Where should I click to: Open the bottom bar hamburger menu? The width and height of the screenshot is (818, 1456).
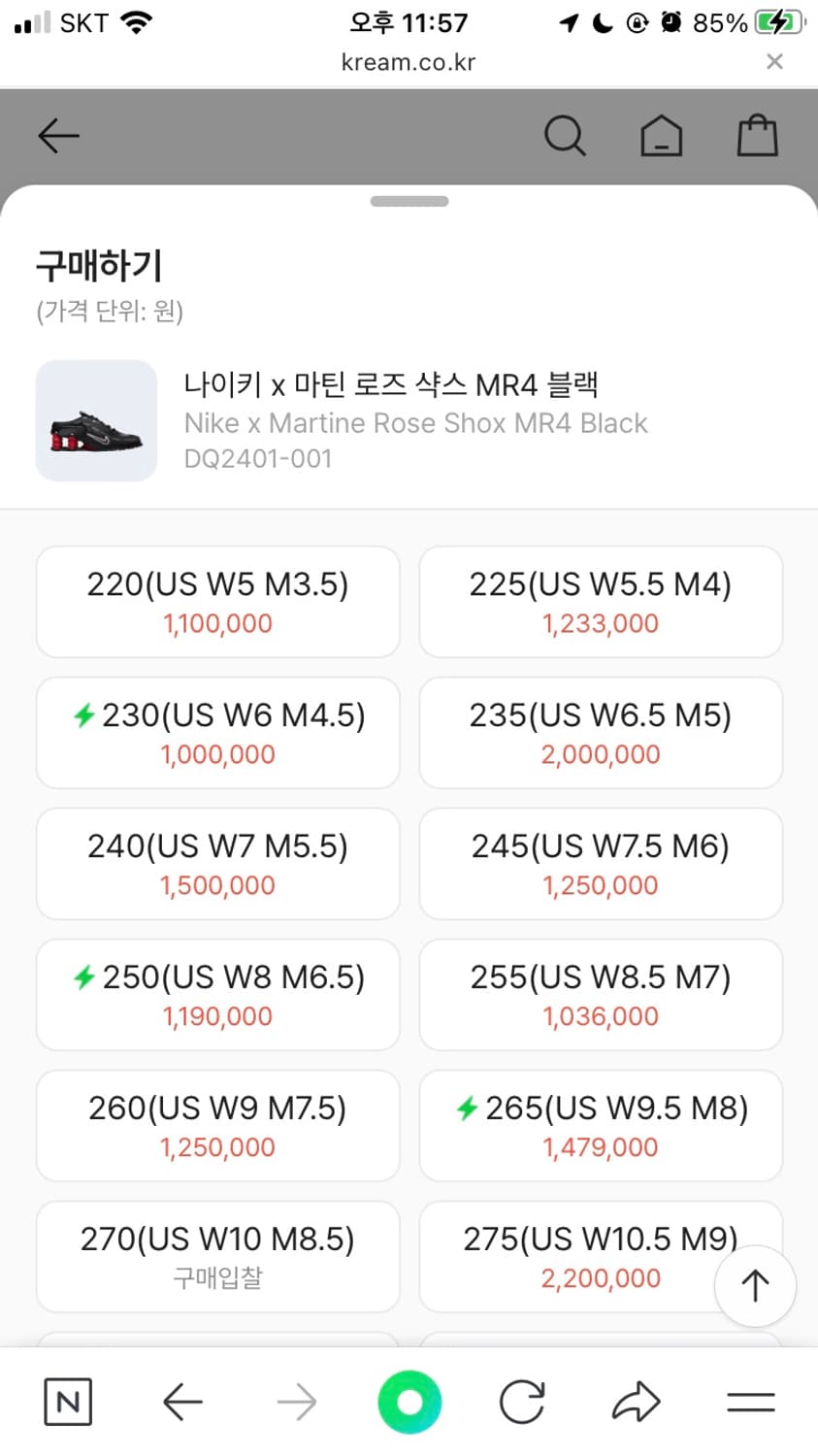750,1401
